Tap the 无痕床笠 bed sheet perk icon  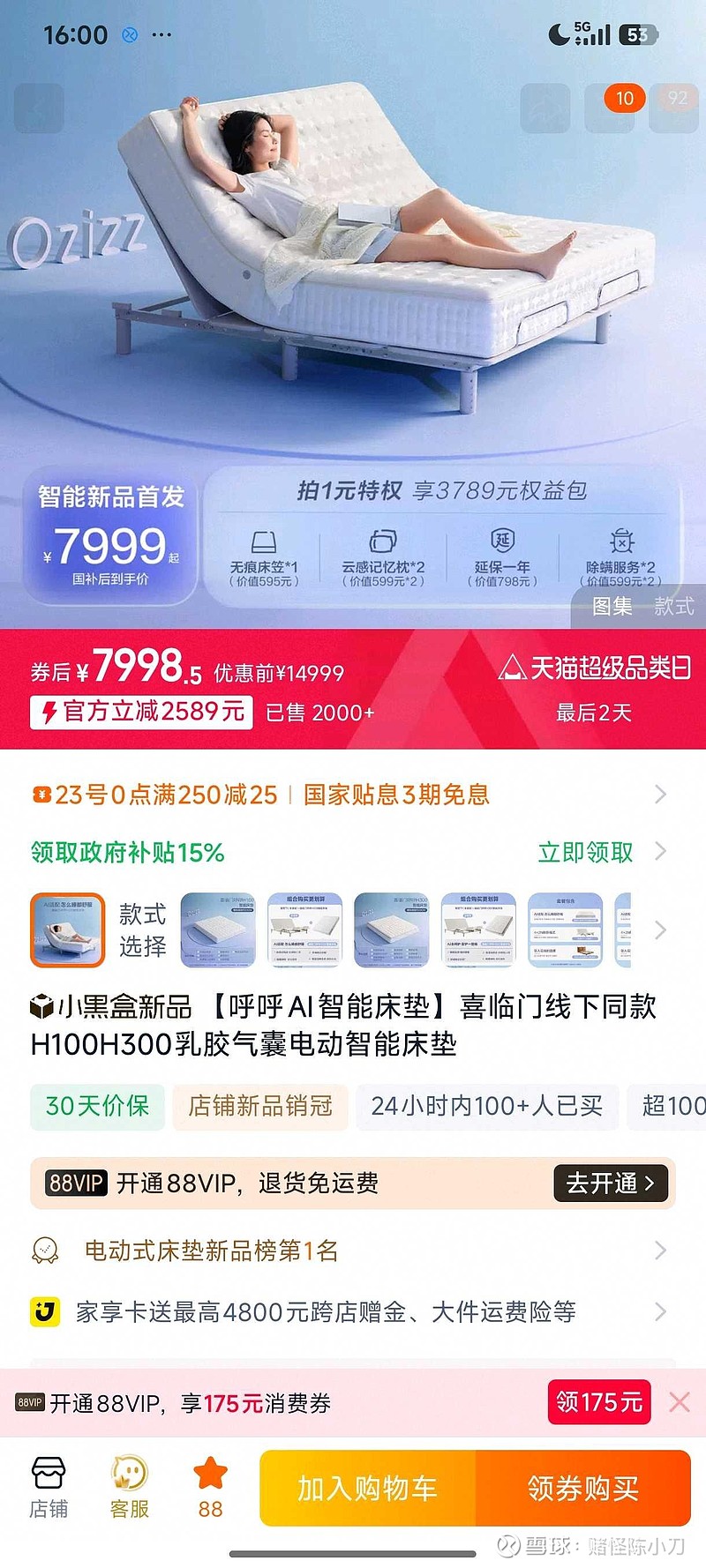262,542
